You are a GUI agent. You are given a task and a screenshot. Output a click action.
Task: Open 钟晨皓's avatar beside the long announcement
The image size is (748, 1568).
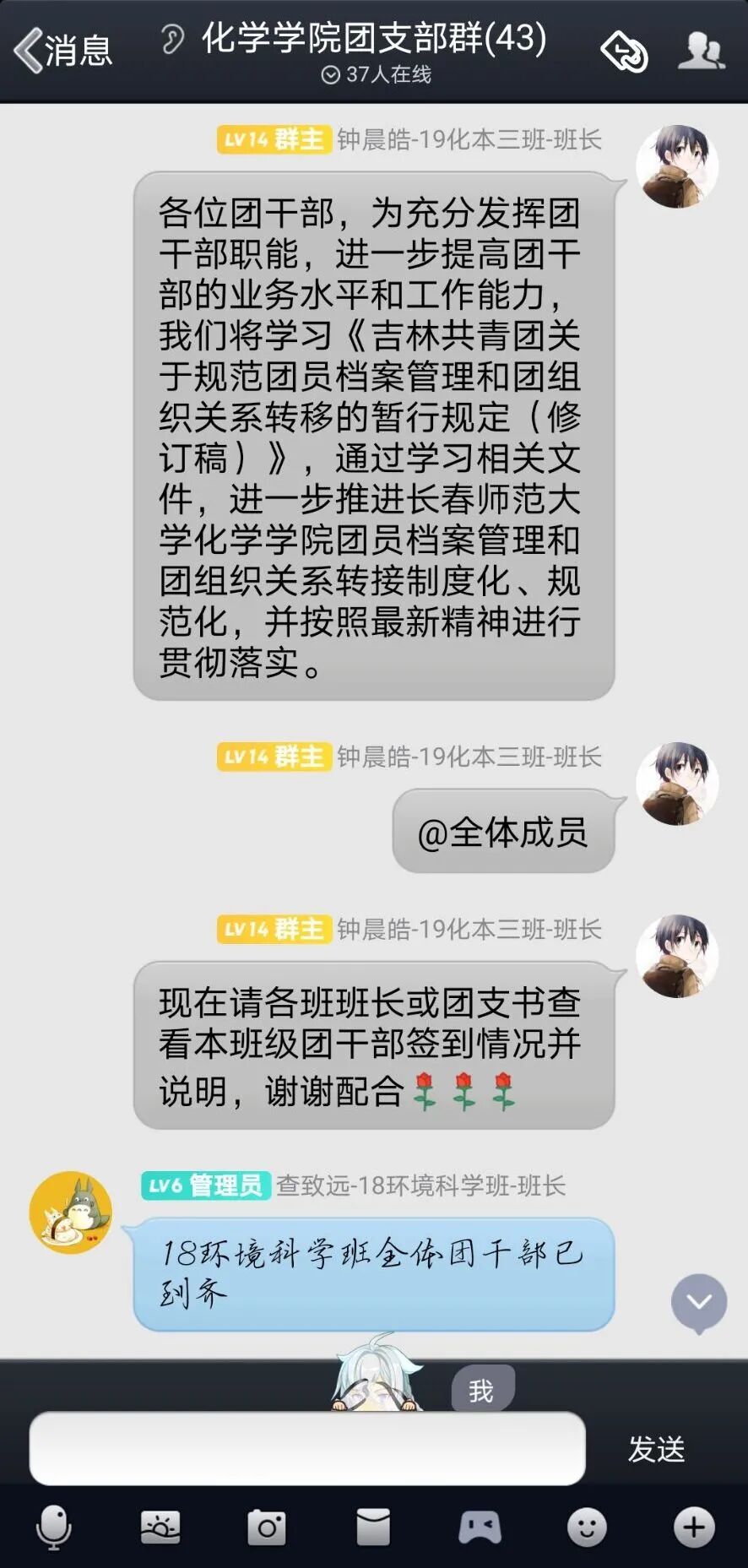tap(676, 166)
